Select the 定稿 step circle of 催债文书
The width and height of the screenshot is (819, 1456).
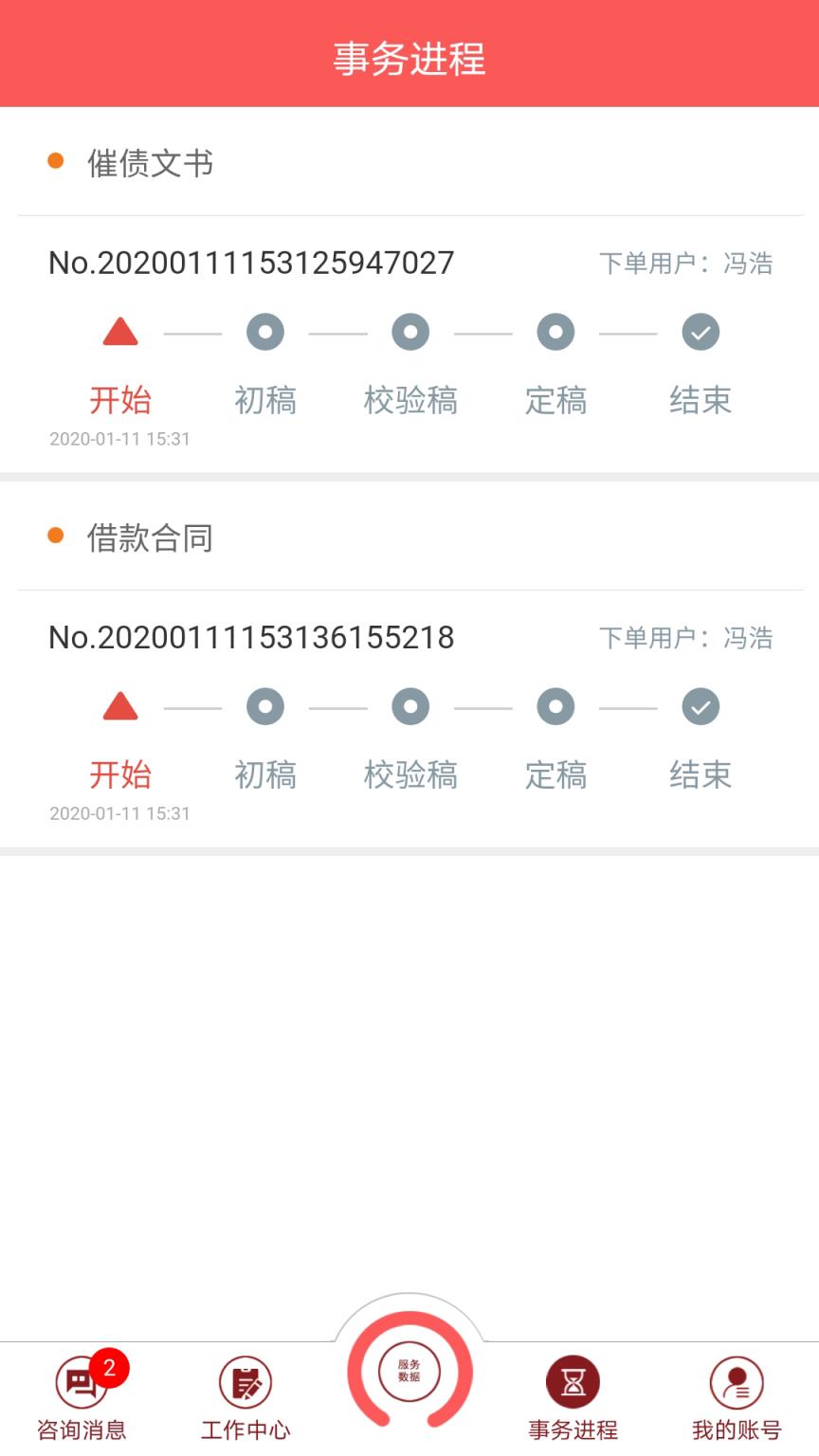coord(555,332)
